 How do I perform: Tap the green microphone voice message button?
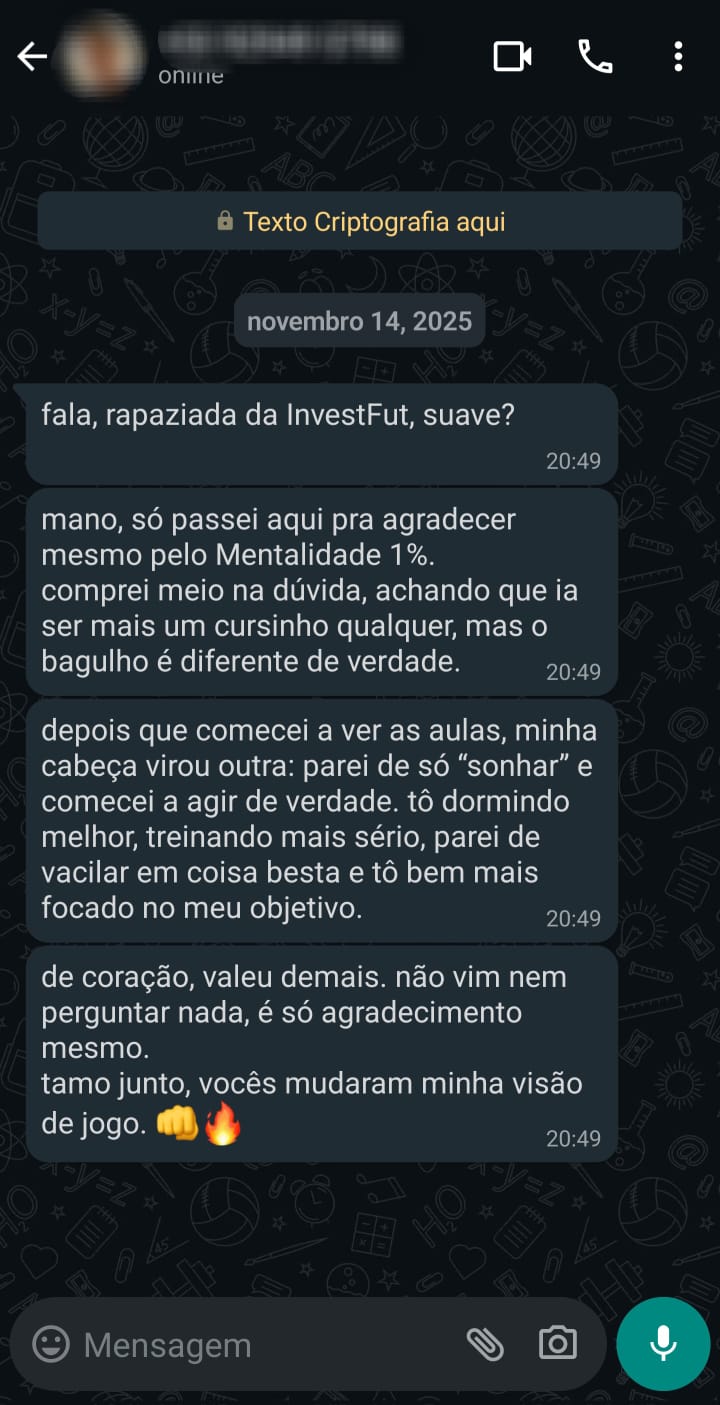(x=663, y=1344)
